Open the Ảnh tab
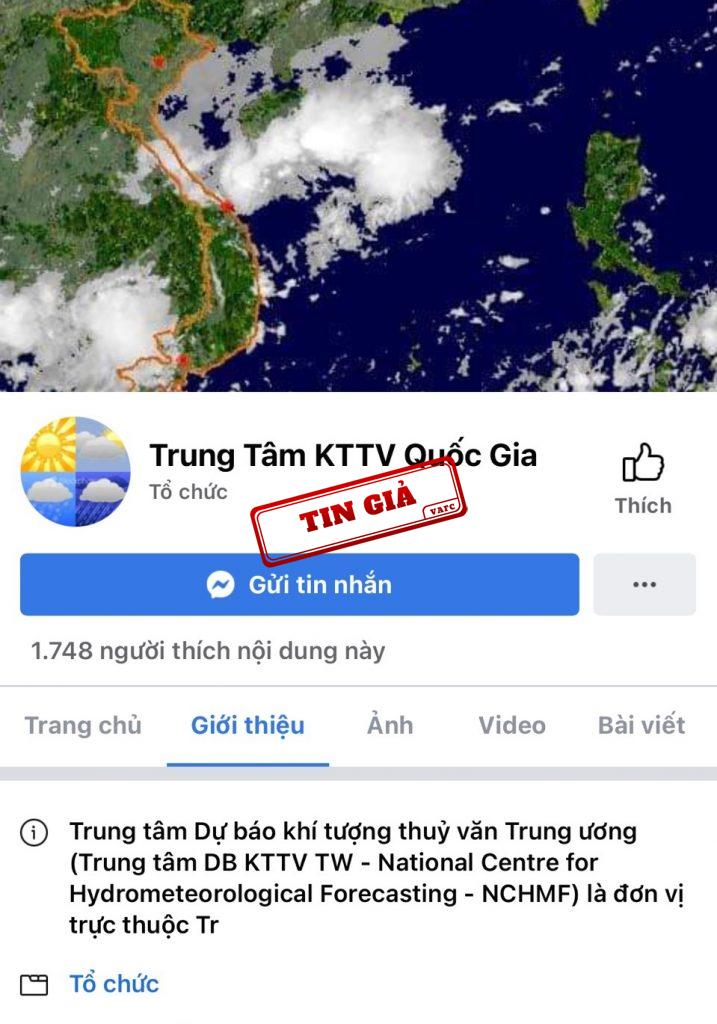This screenshot has width=717, height=1024. point(389,726)
